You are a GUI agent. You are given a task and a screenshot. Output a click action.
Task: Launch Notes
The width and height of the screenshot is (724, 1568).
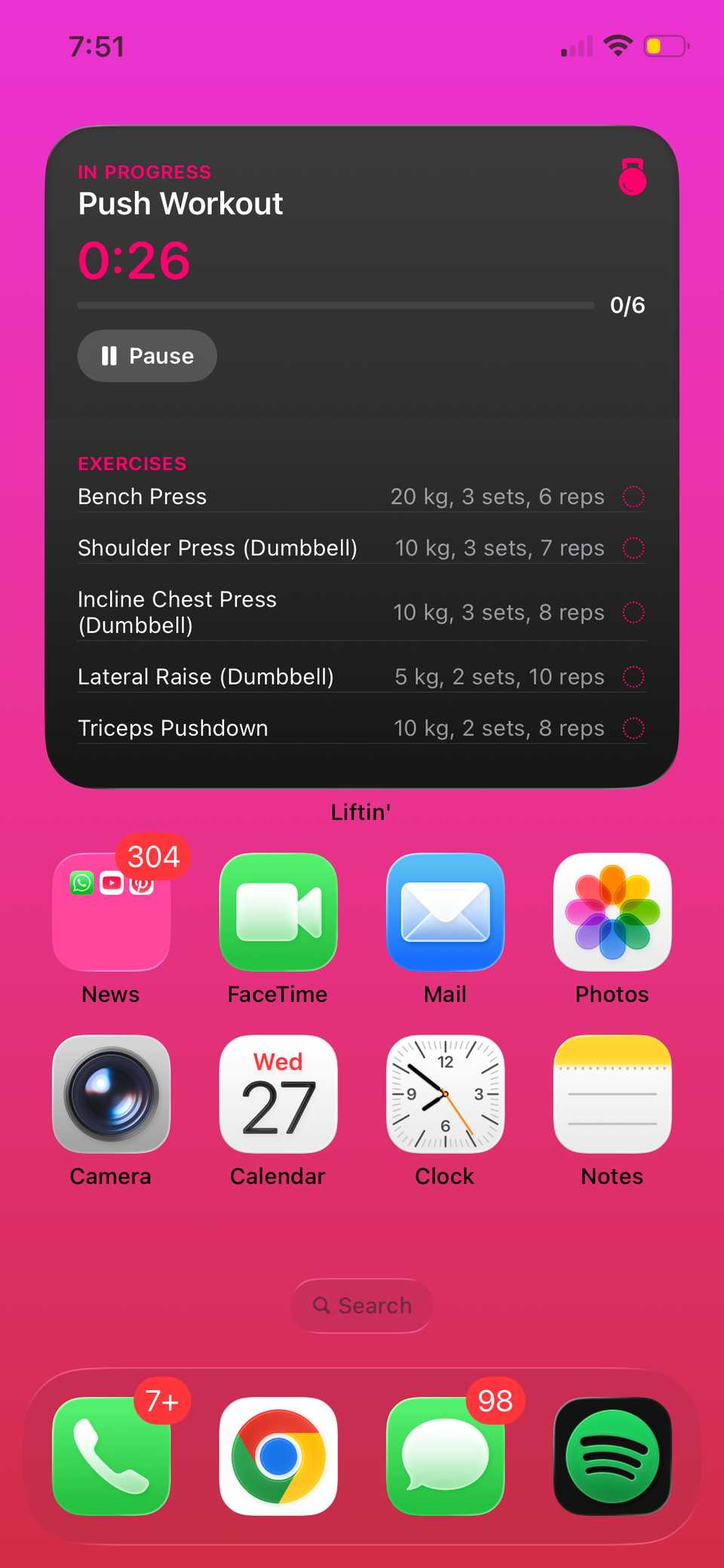[612, 1094]
